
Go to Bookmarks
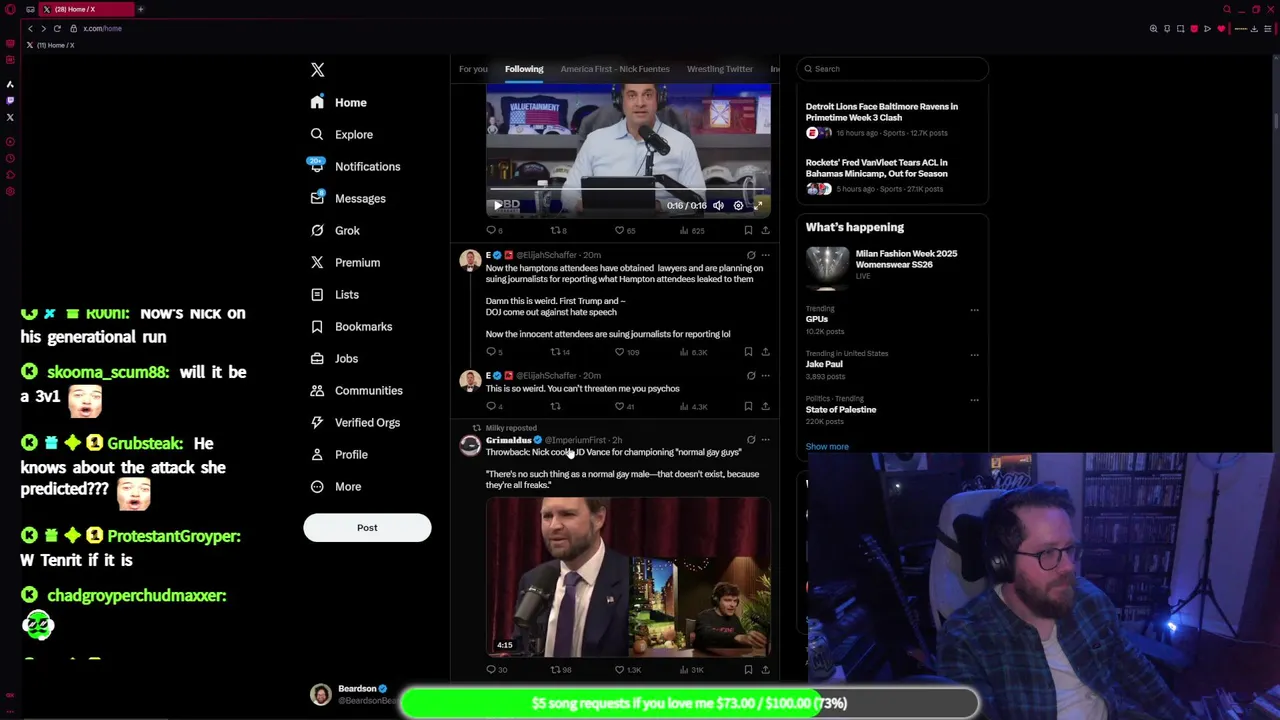pyautogui.click(x=363, y=326)
